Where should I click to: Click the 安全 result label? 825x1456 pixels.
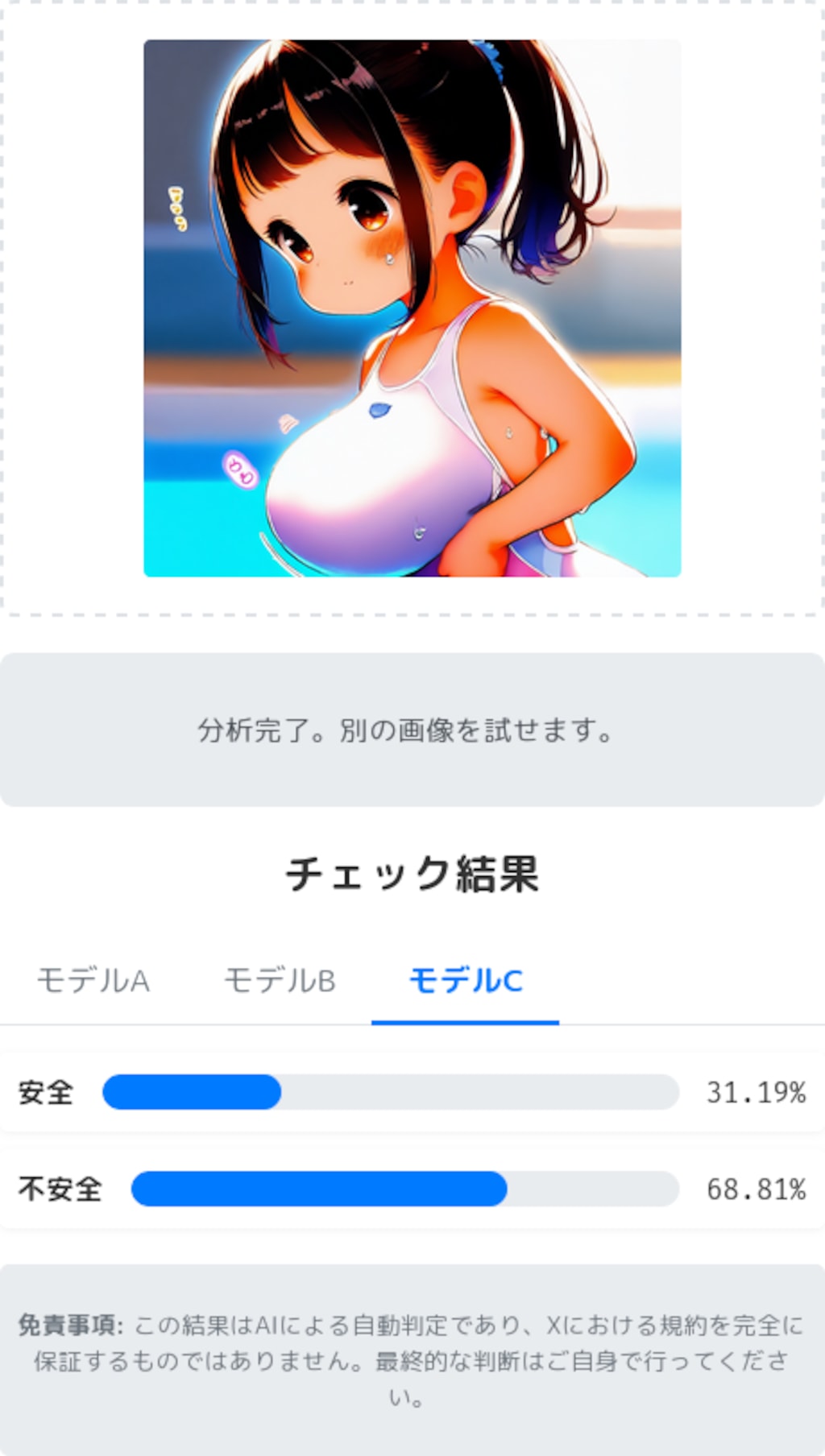pos(48,1094)
